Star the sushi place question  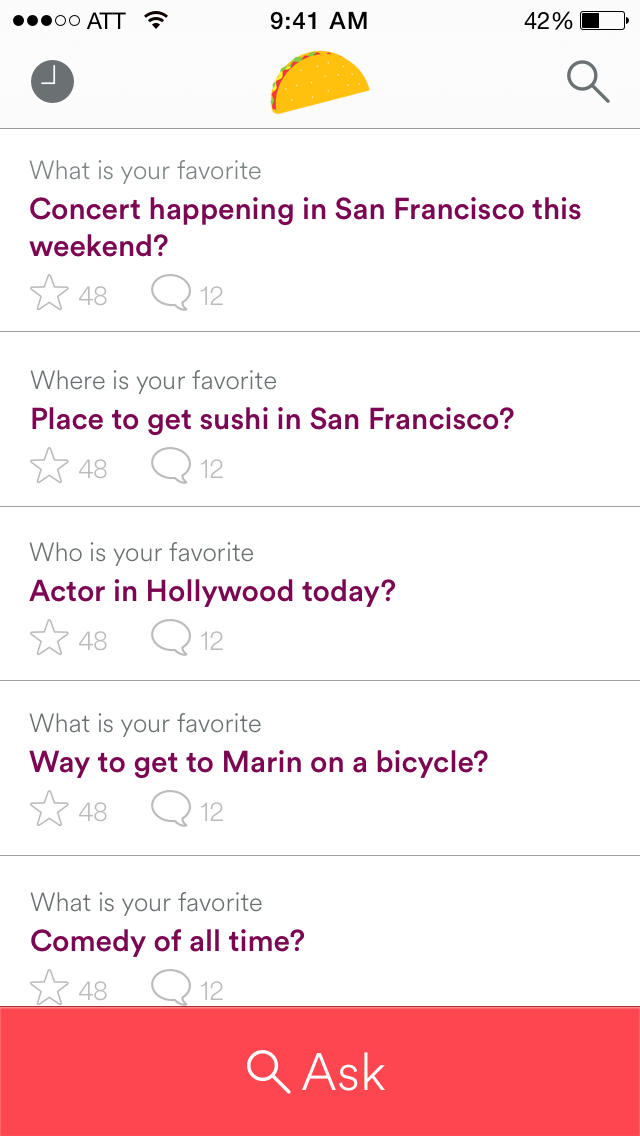[49, 467]
